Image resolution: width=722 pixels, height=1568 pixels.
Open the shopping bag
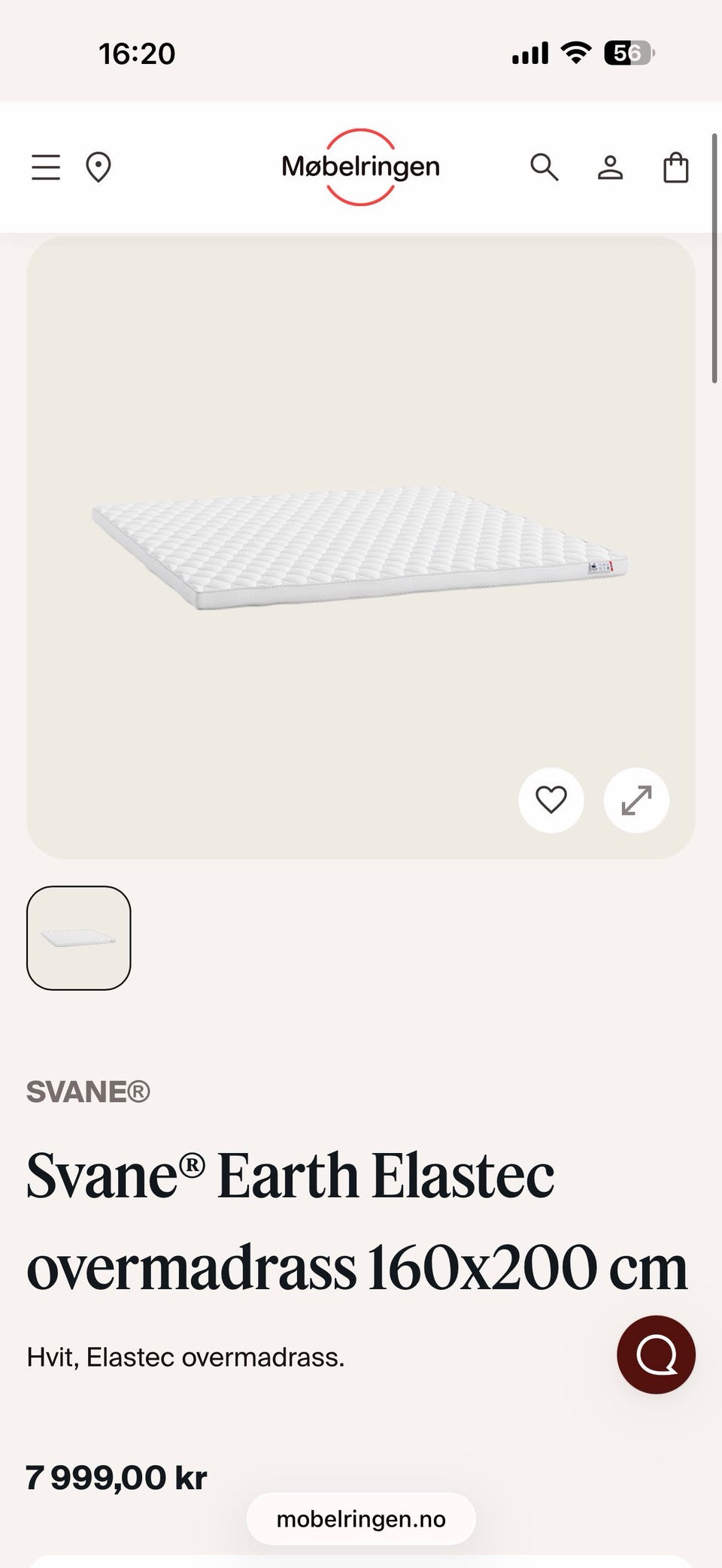coord(676,167)
